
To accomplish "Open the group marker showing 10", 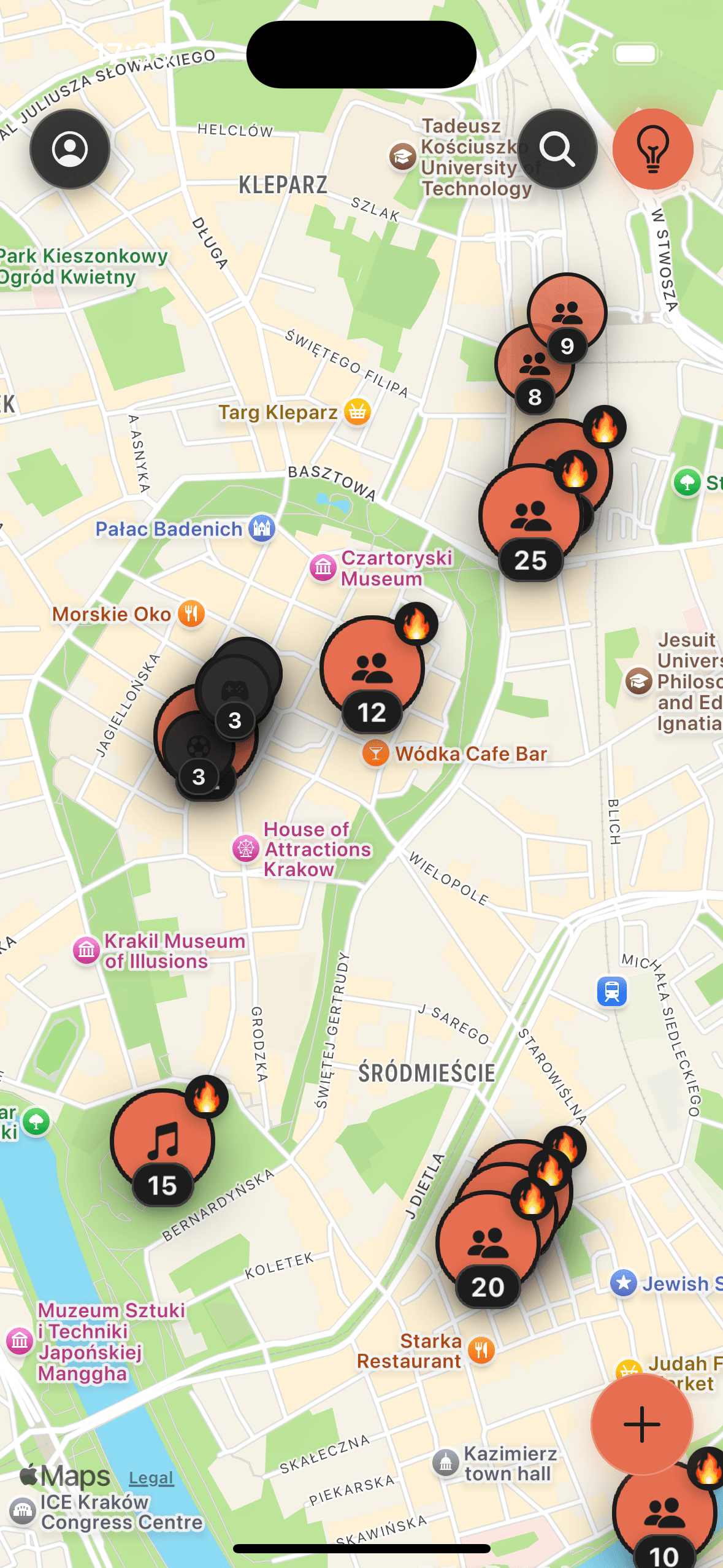I will [664, 1513].
